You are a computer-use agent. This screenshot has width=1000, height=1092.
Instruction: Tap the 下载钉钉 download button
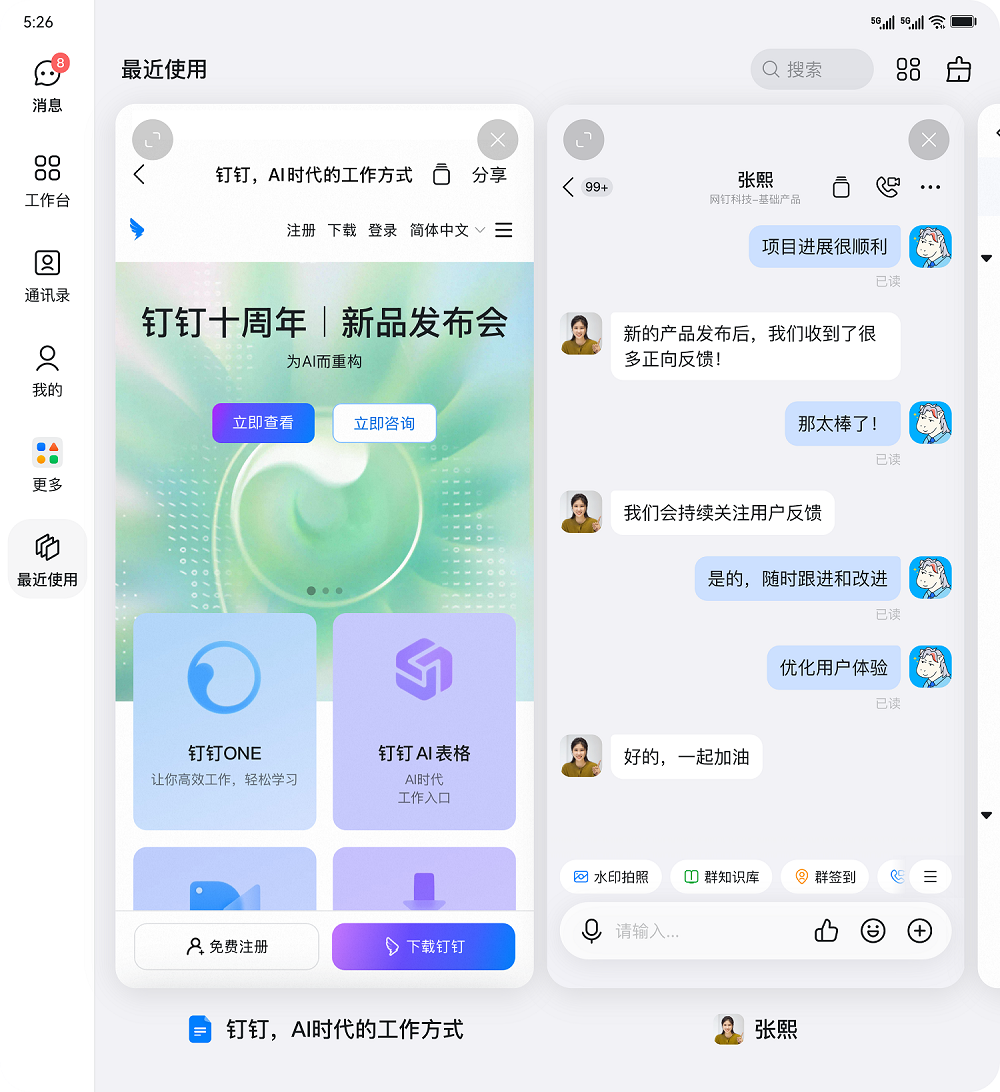pos(423,946)
